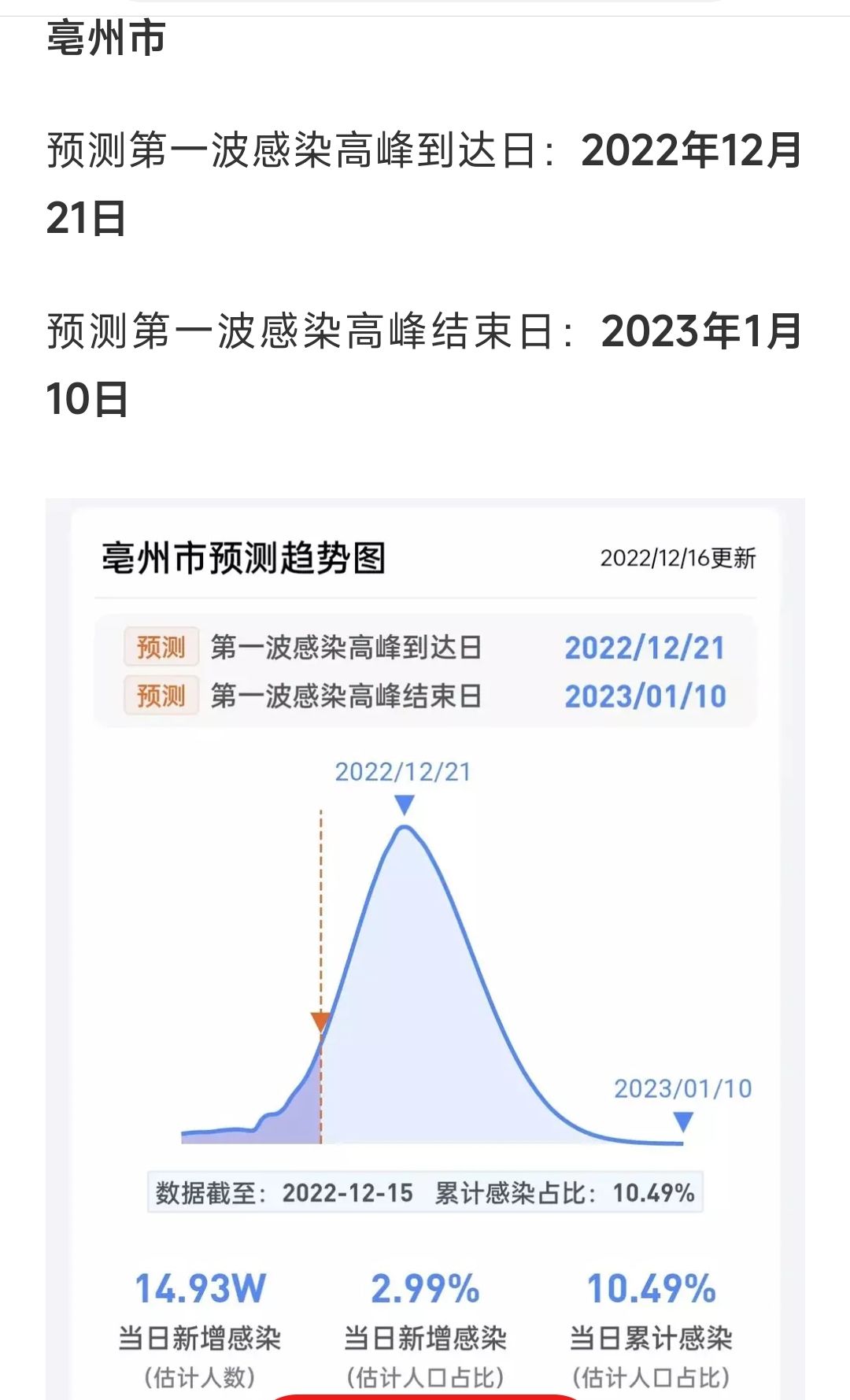Open the 亳州市预测趋势图 chart image
The image size is (850, 1400).
(425, 944)
